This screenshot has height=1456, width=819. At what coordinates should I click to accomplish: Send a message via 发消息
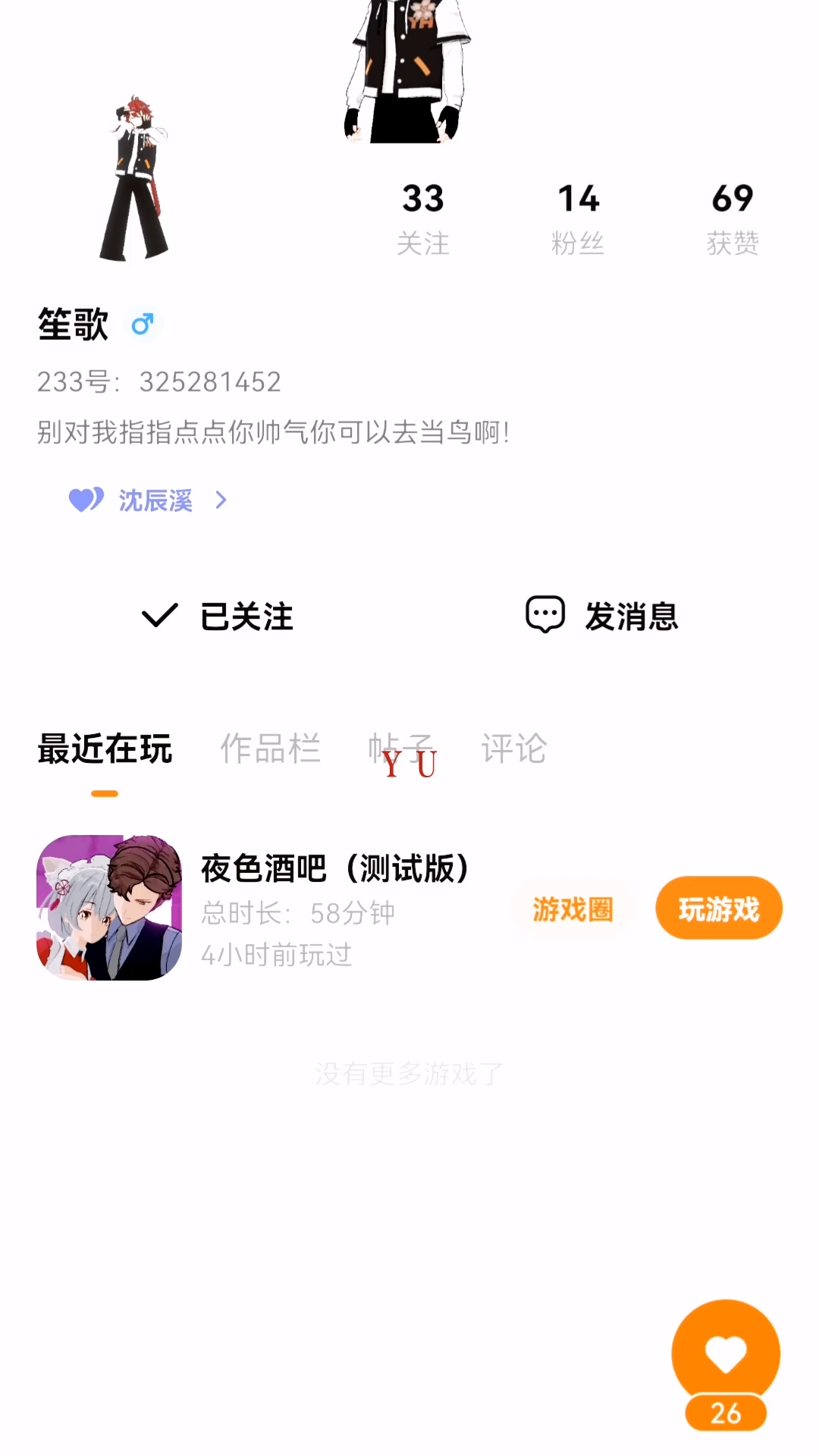tap(602, 617)
